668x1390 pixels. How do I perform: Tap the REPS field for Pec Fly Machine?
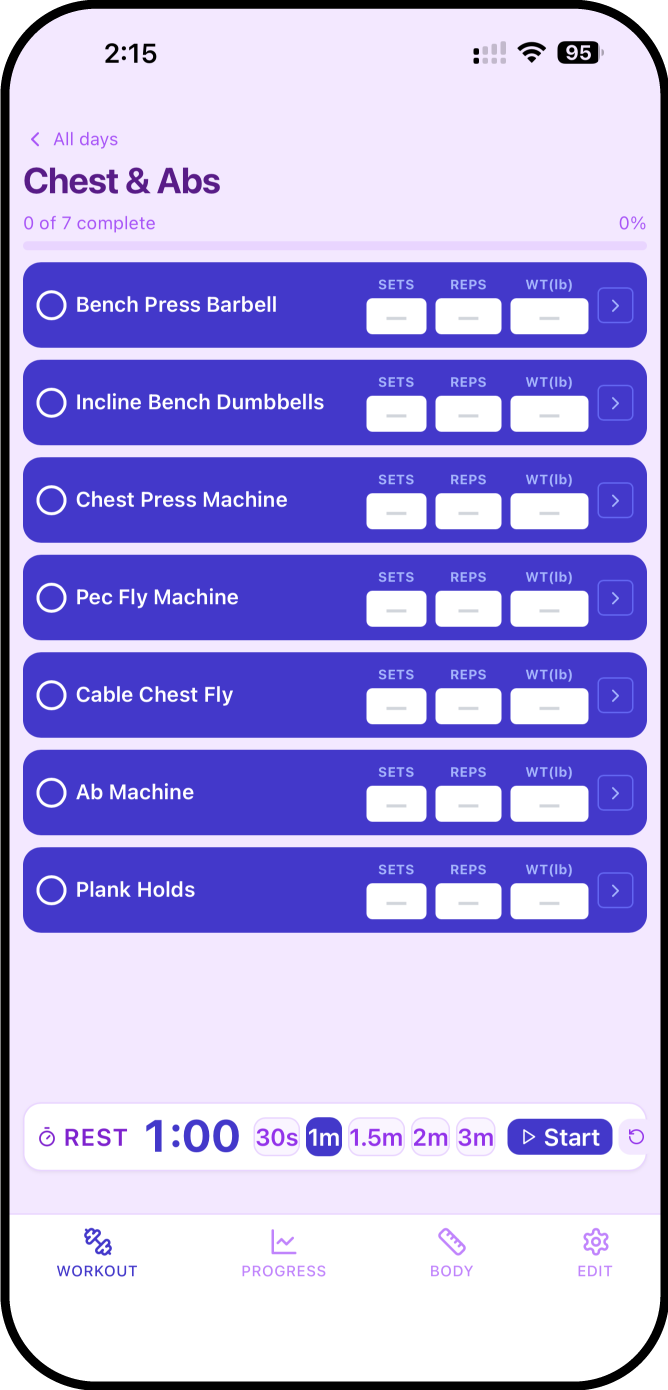[468, 608]
